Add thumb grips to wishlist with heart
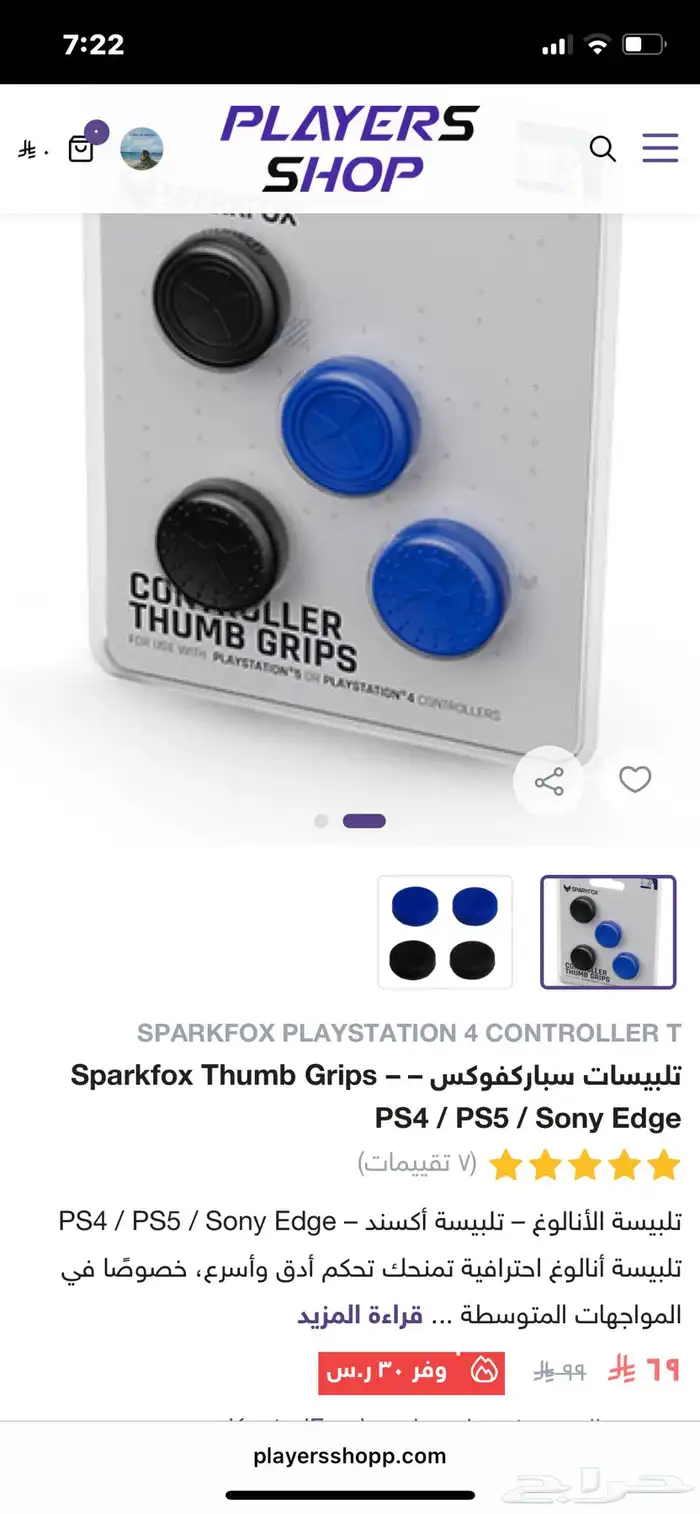 point(635,780)
